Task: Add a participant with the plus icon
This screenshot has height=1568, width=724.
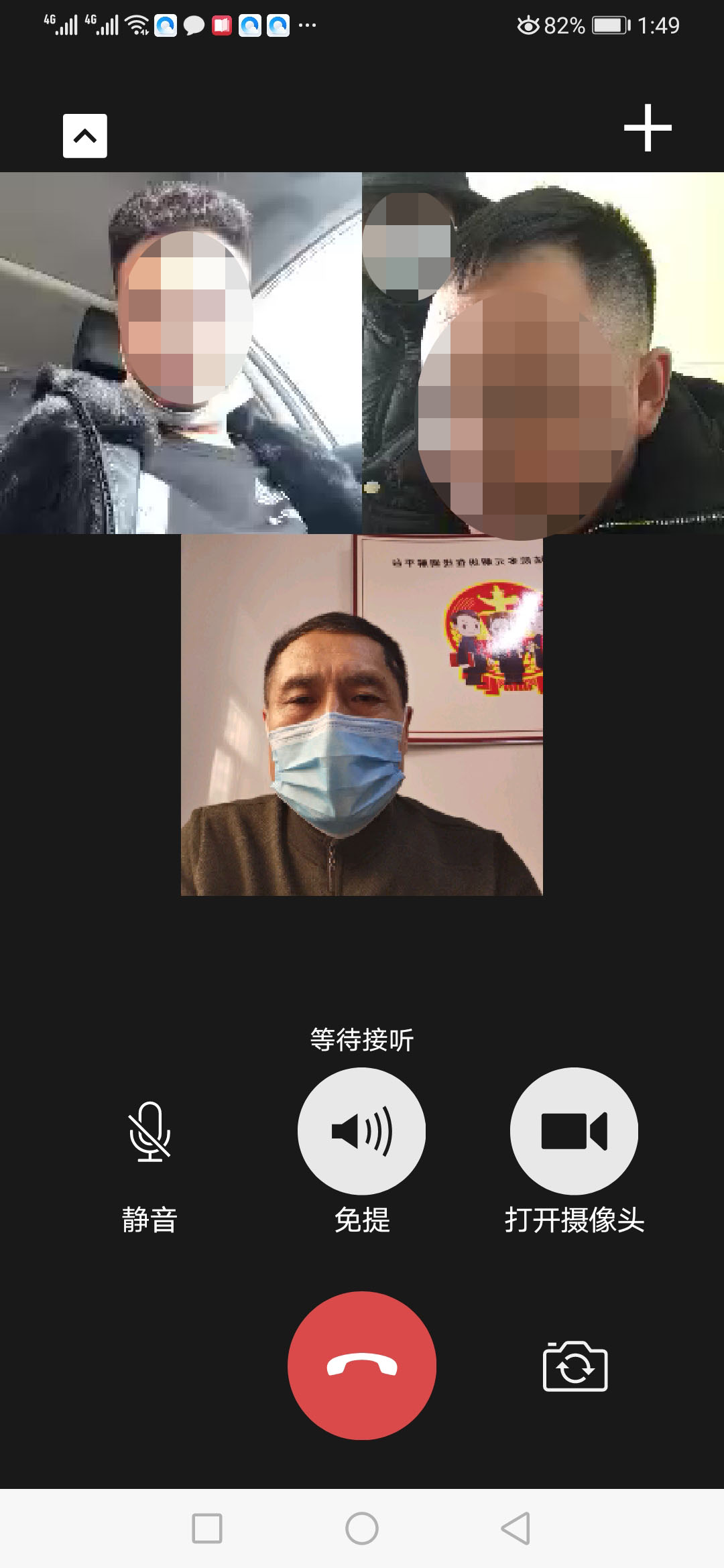Action: point(648,128)
